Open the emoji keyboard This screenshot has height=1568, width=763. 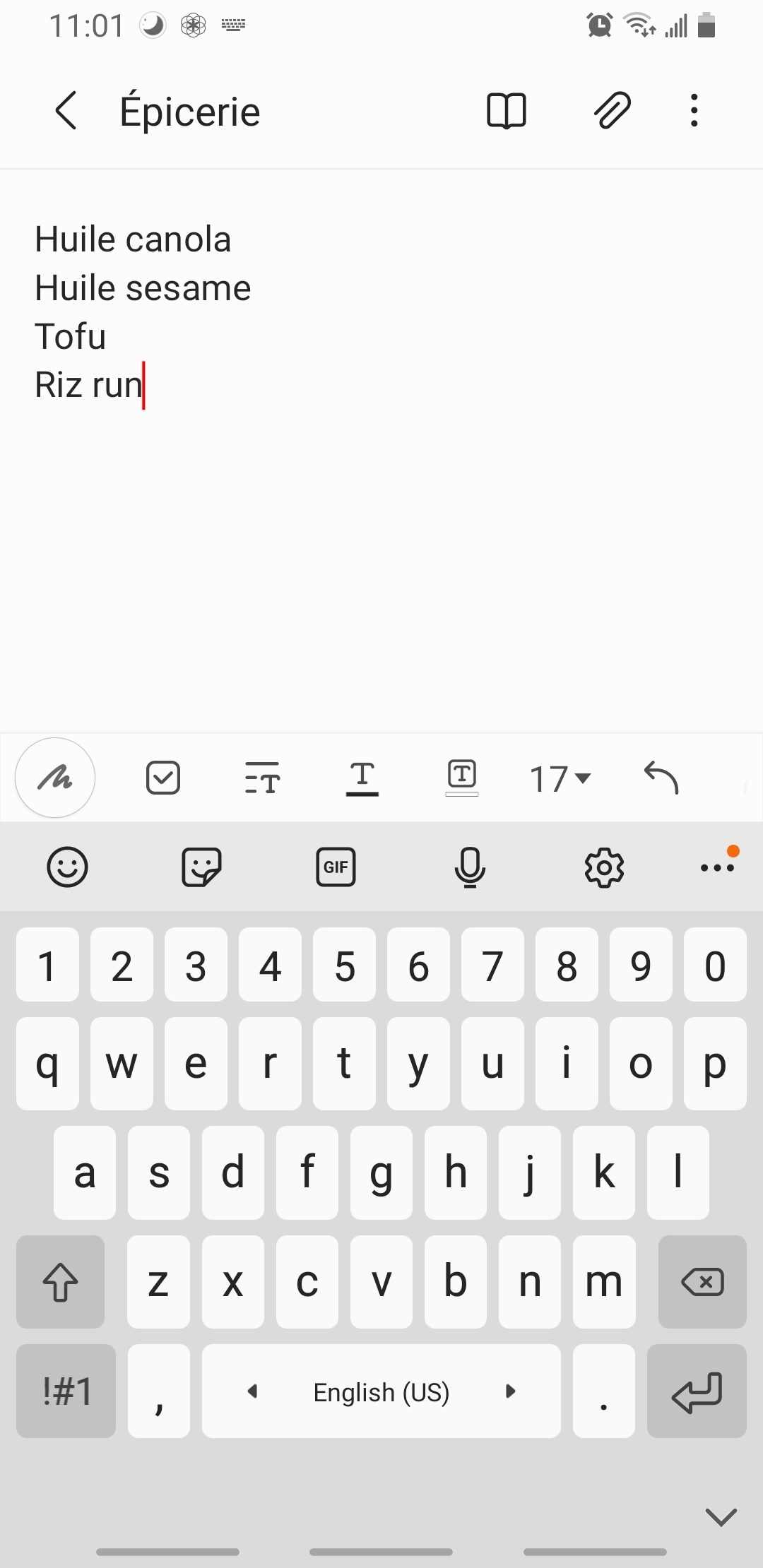pos(68,867)
